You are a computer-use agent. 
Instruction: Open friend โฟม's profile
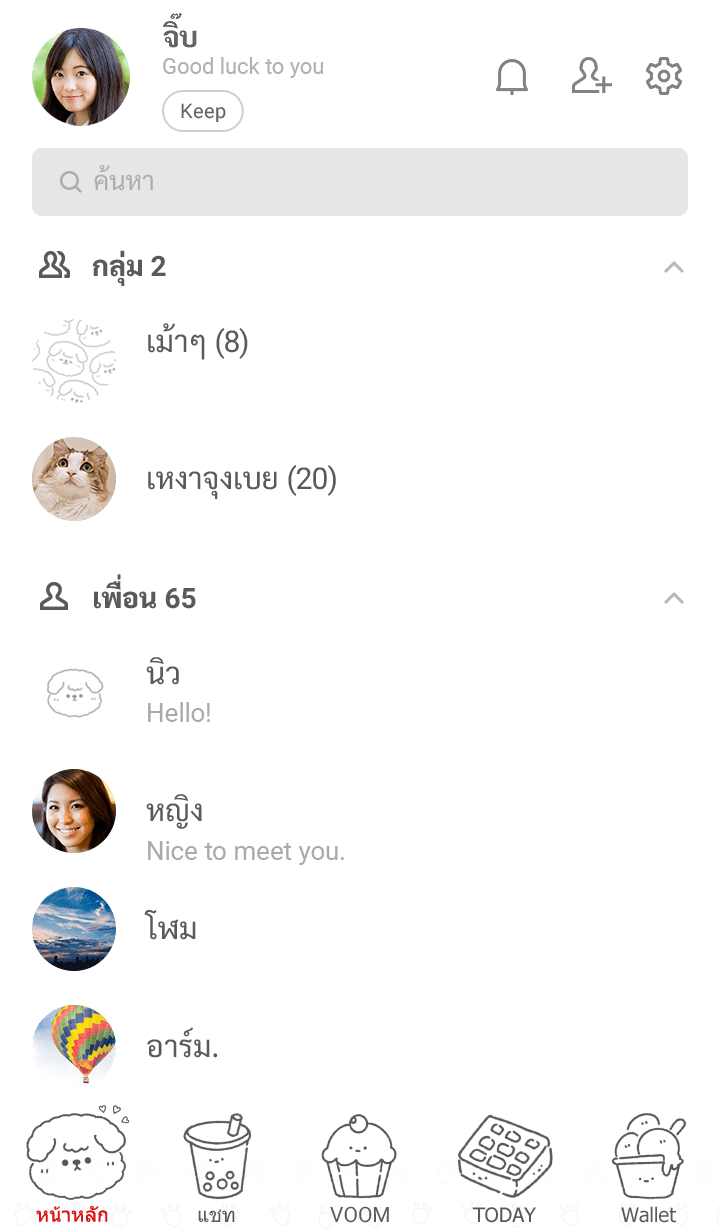(x=172, y=929)
